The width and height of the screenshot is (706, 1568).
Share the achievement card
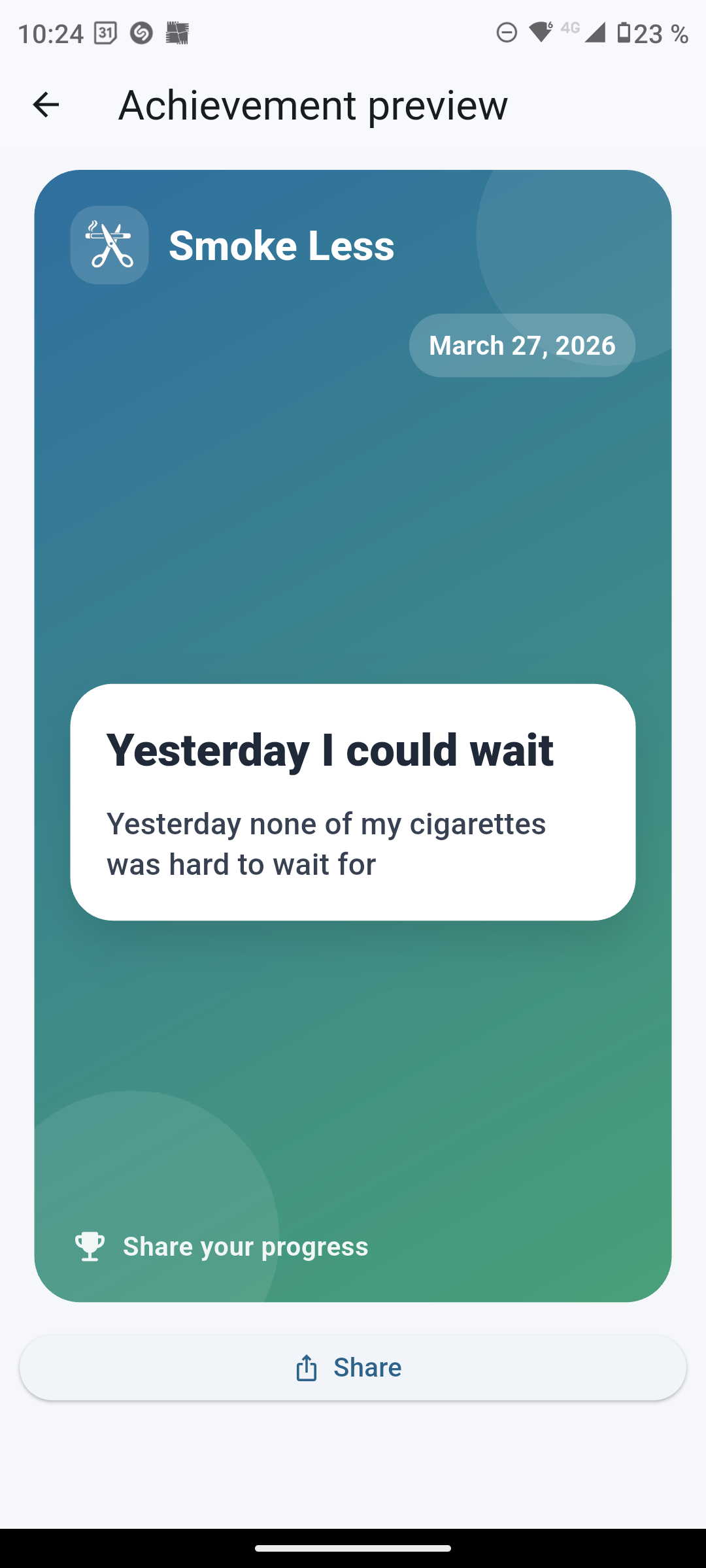[x=353, y=1367]
